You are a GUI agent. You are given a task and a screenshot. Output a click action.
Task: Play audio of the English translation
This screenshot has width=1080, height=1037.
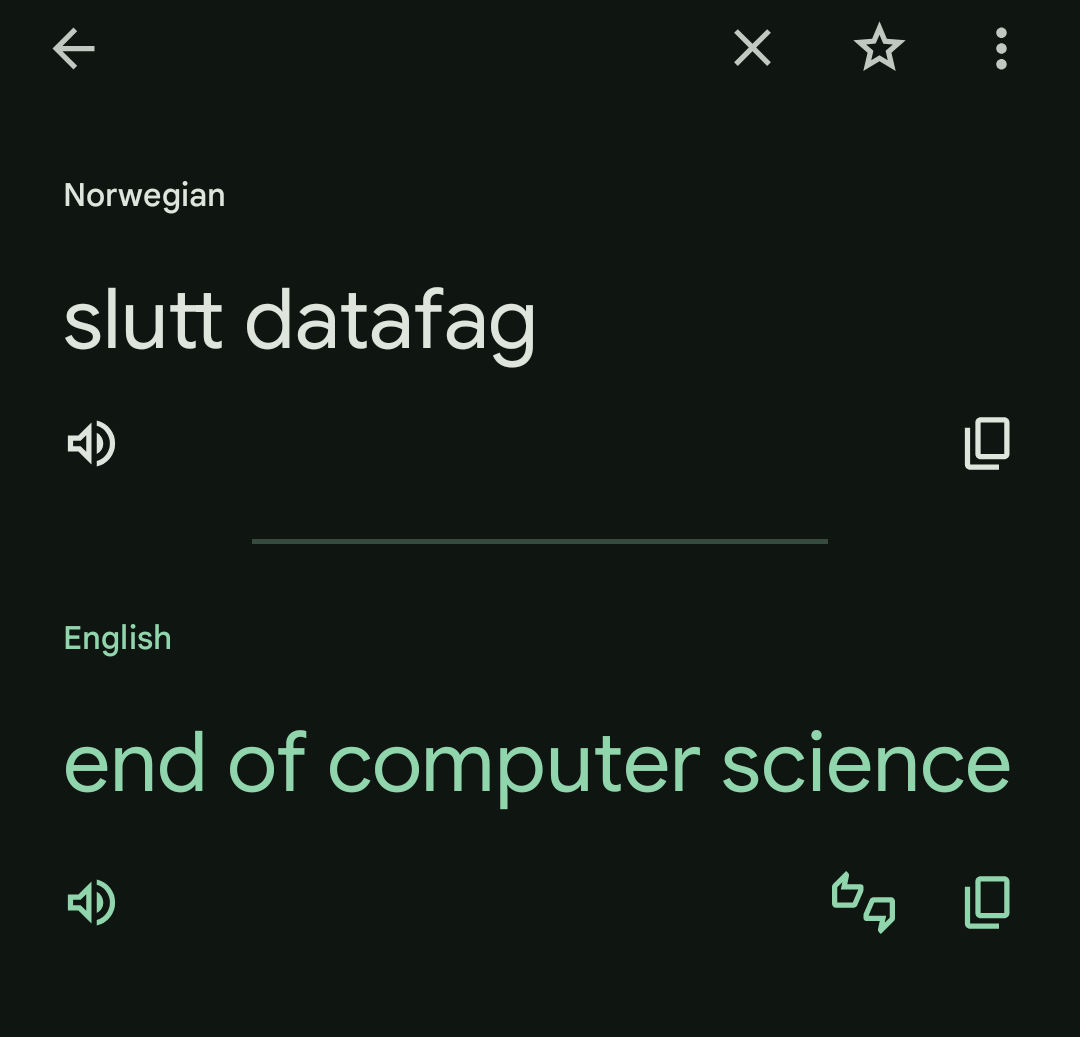pos(91,903)
